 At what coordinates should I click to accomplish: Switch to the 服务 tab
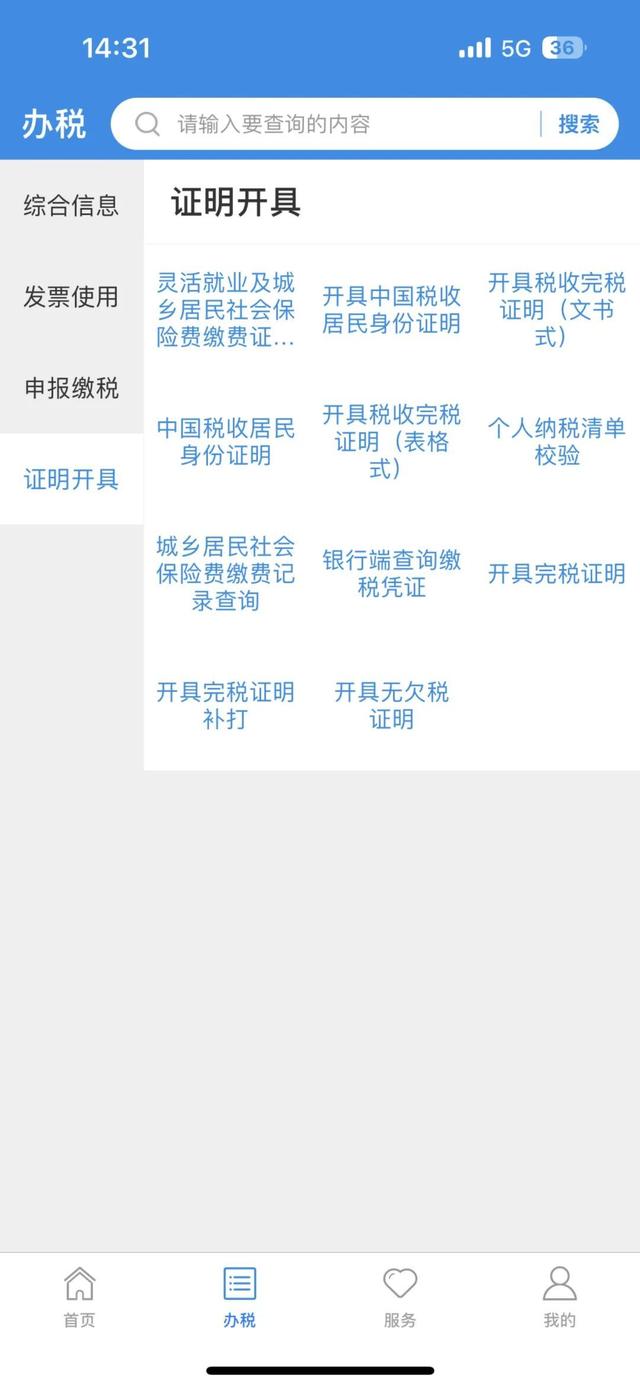pyautogui.click(x=400, y=1297)
